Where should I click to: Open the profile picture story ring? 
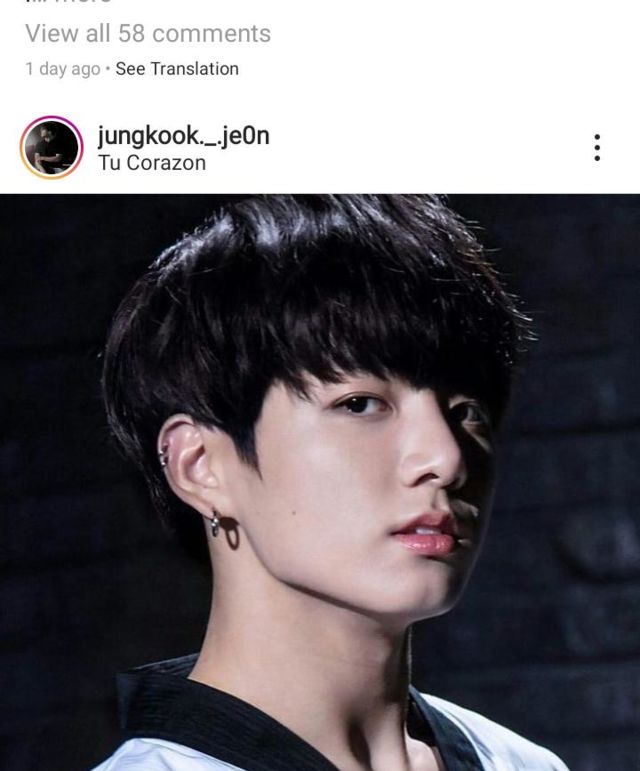52,148
